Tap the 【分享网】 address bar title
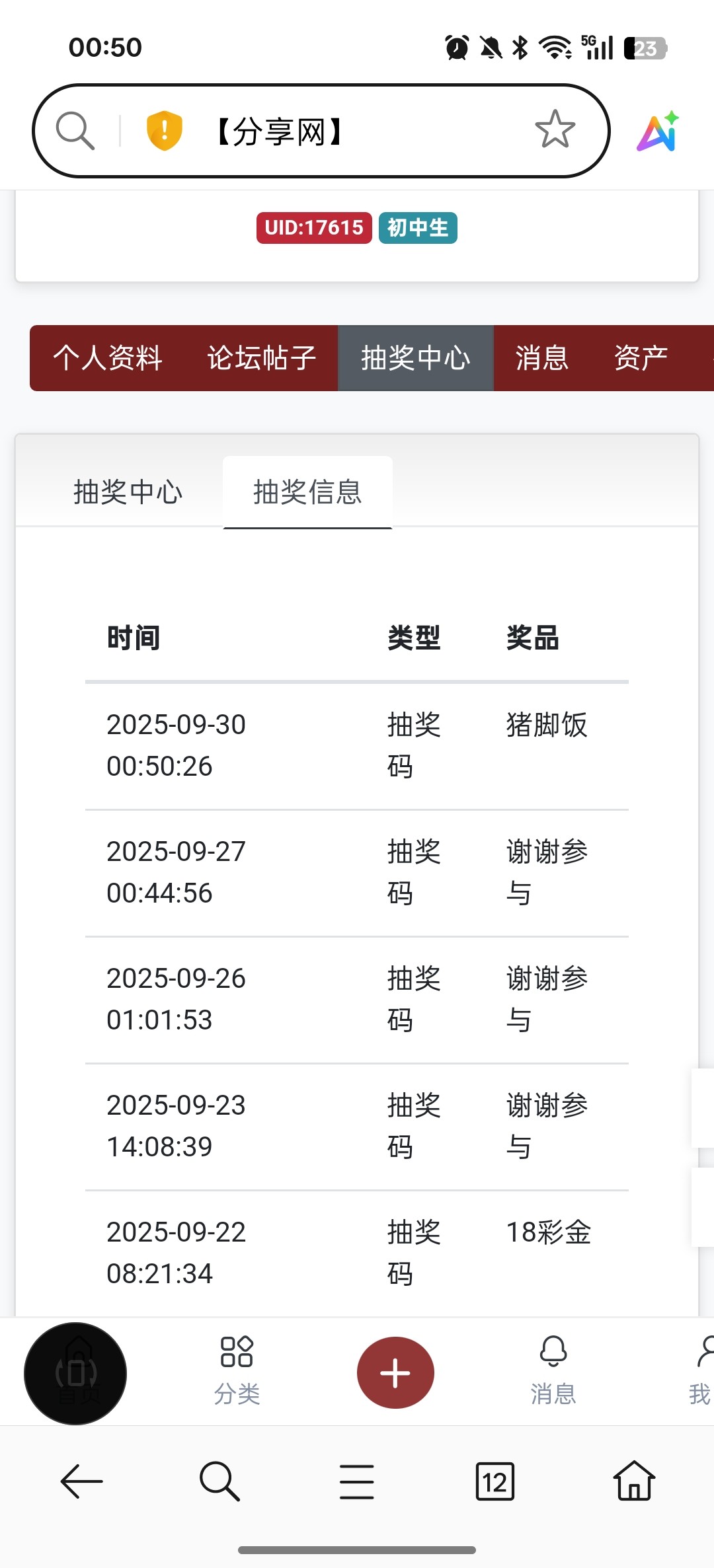This screenshot has width=714, height=1568. tap(280, 131)
